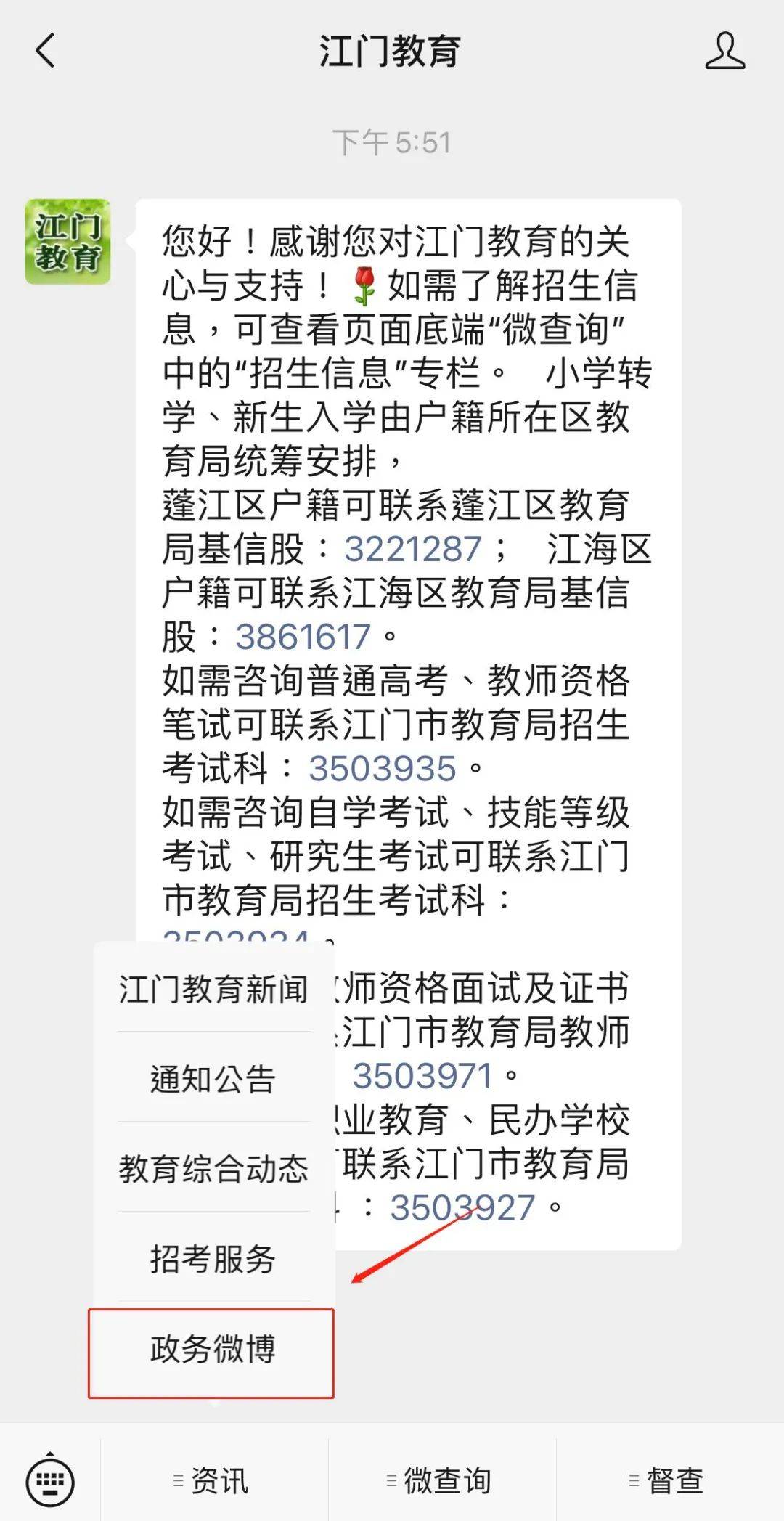The width and height of the screenshot is (784, 1521).
Task: Choose 教育综合动态 menu item
Action: (214, 1167)
